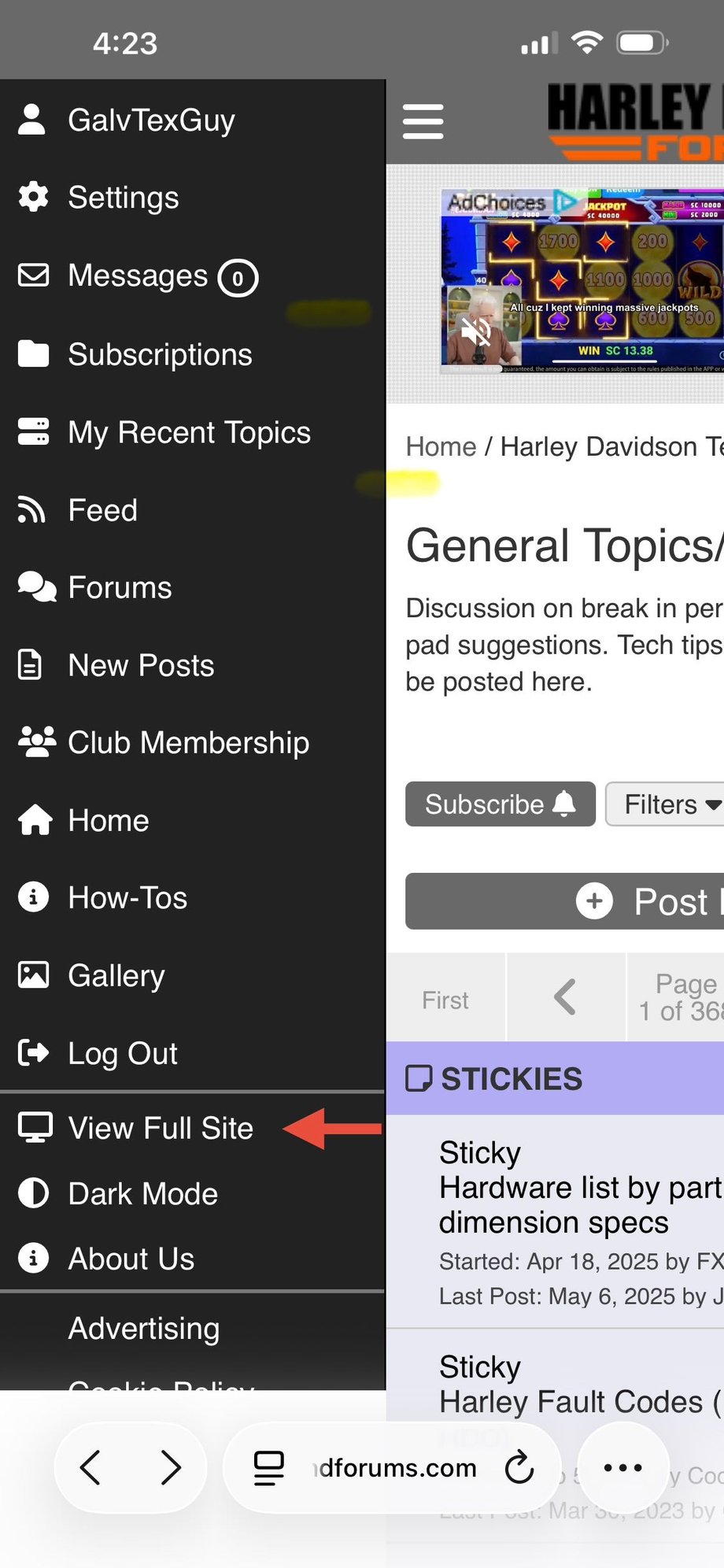Open the GalvTexGuy profile entry

150,120
